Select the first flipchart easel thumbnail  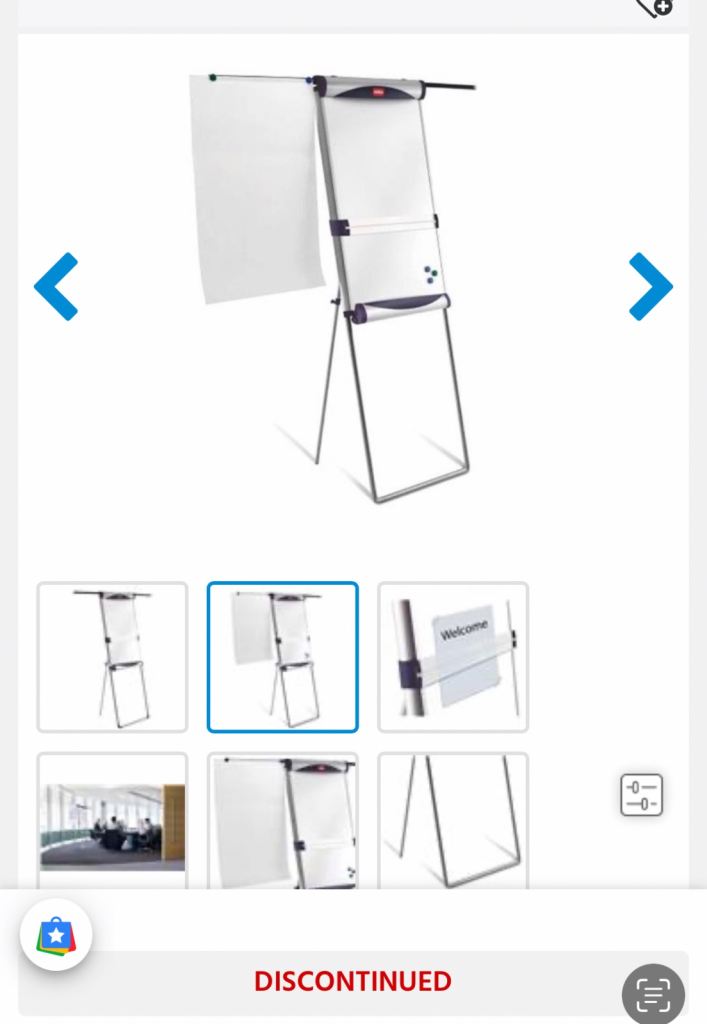(x=112, y=657)
